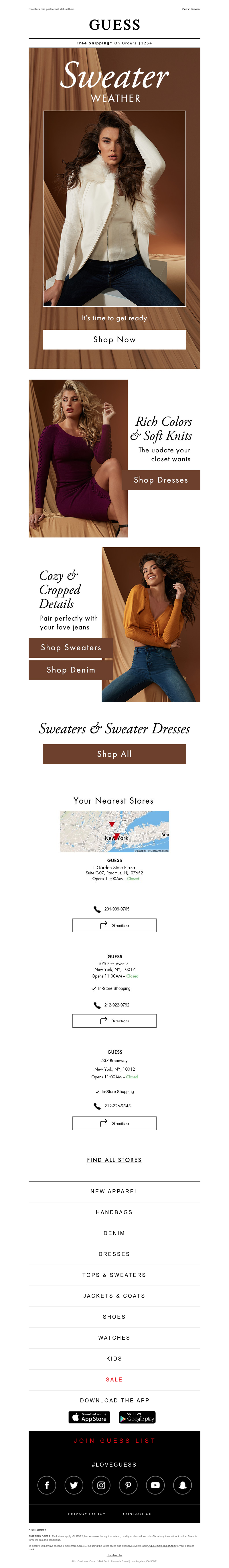Get directions to Garden State Plaza store
The width and height of the screenshot is (229, 1568).
click(114, 925)
